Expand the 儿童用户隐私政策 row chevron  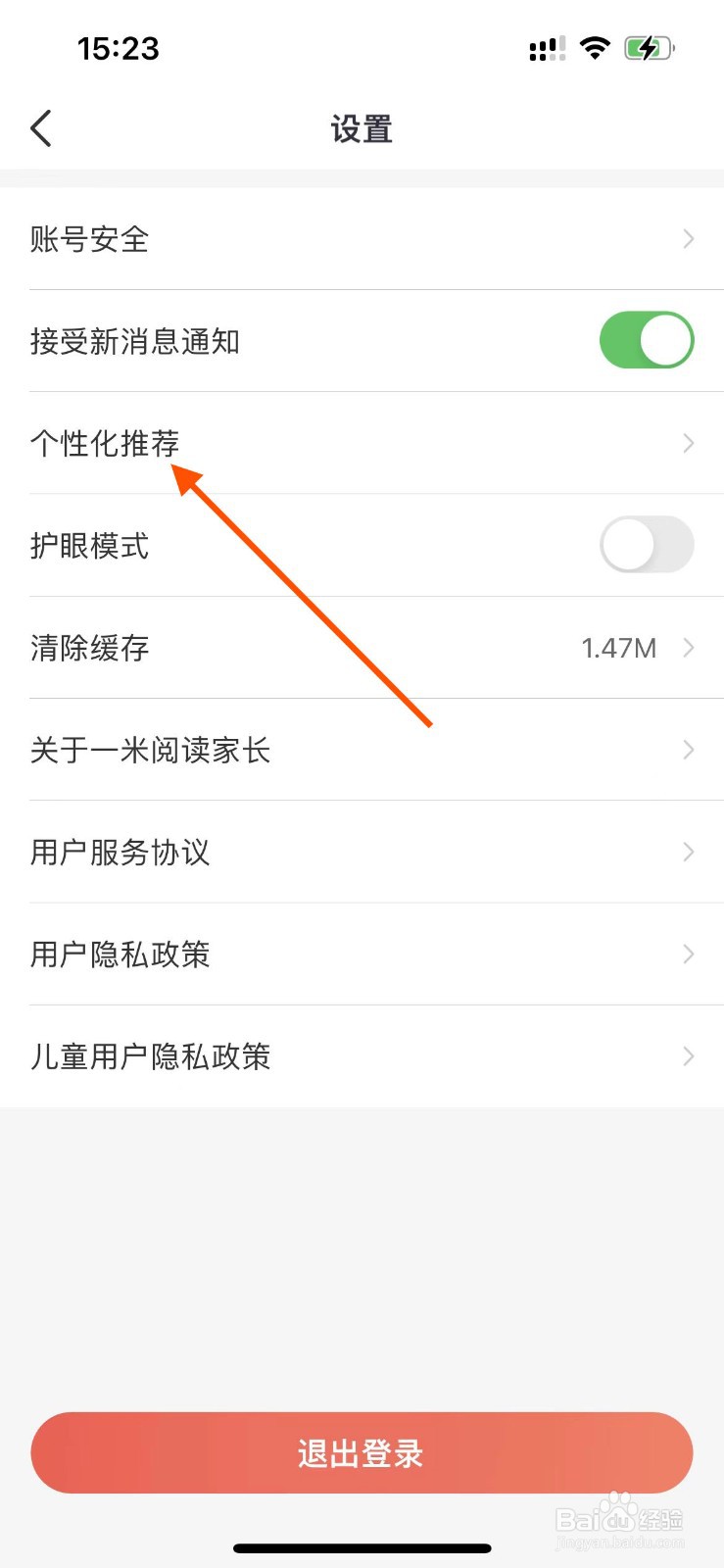point(687,1055)
